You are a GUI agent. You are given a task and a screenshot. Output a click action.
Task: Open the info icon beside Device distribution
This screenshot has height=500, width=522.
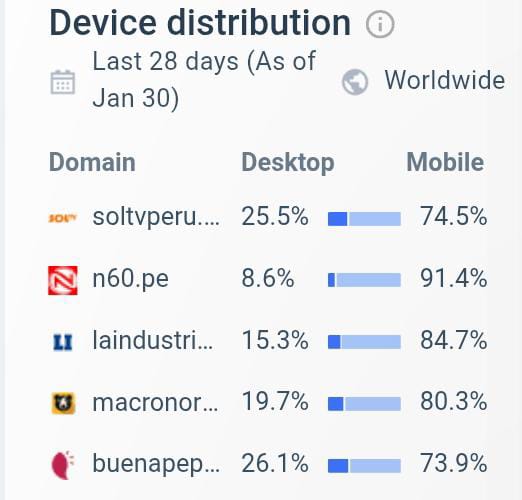pyautogui.click(x=380, y=24)
